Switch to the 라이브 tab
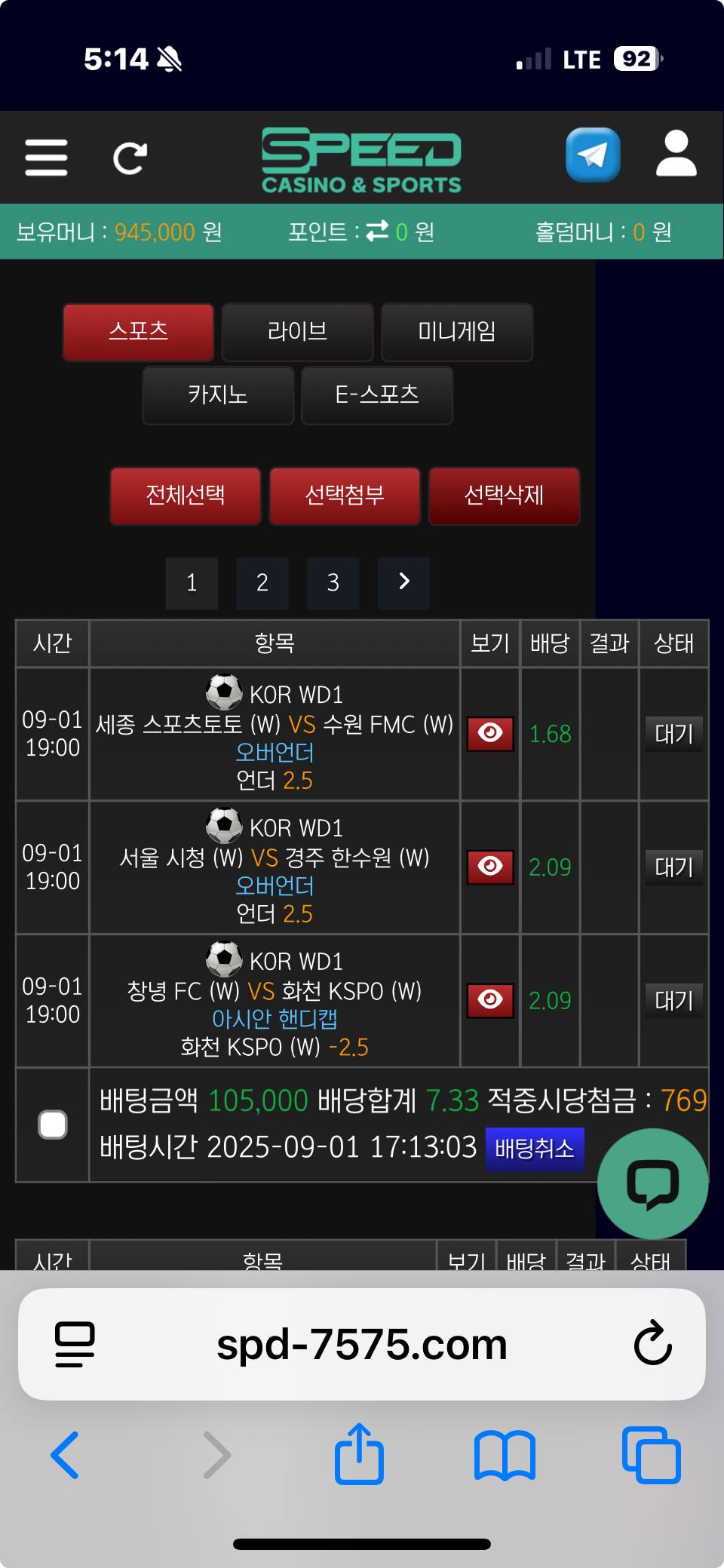 (x=297, y=332)
